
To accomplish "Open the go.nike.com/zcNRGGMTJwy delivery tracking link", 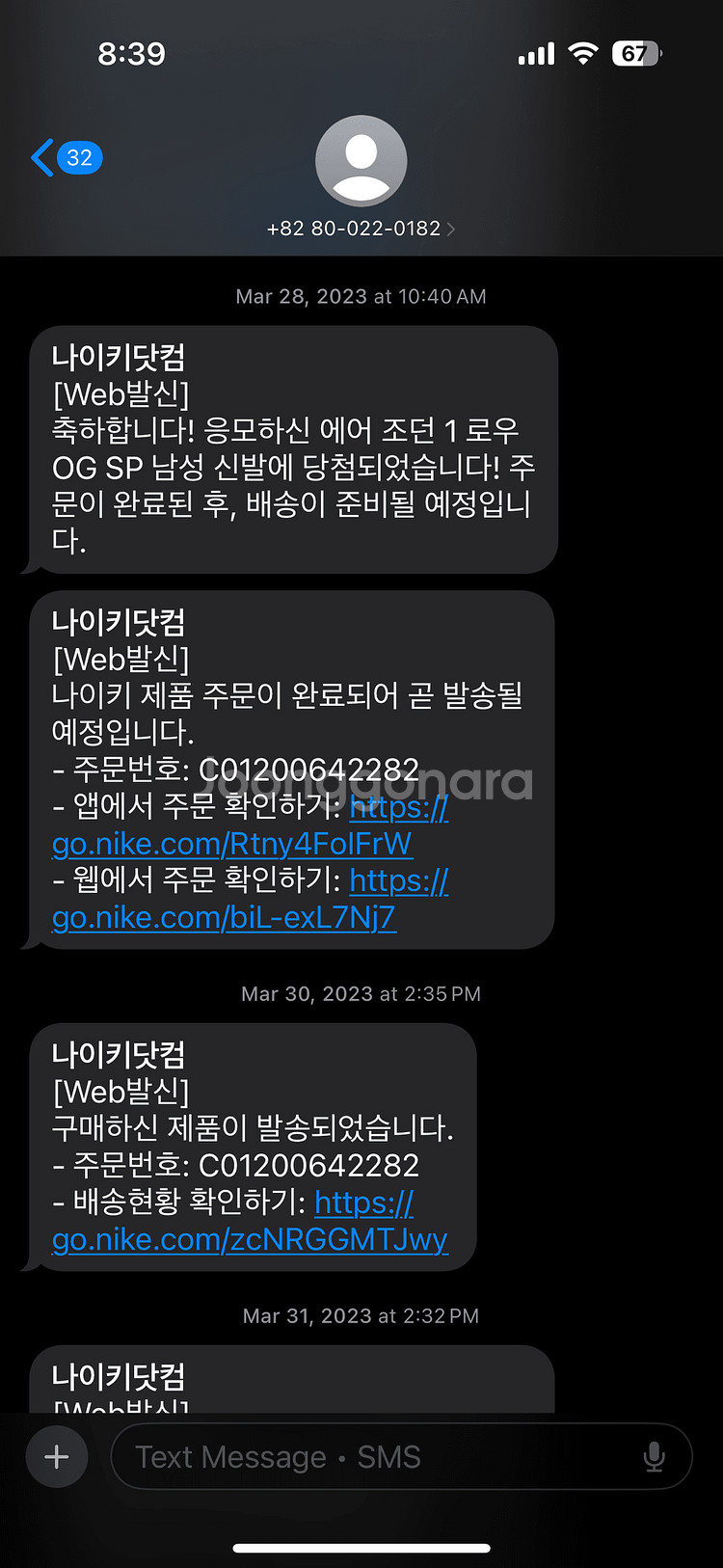I will 250,1239.
